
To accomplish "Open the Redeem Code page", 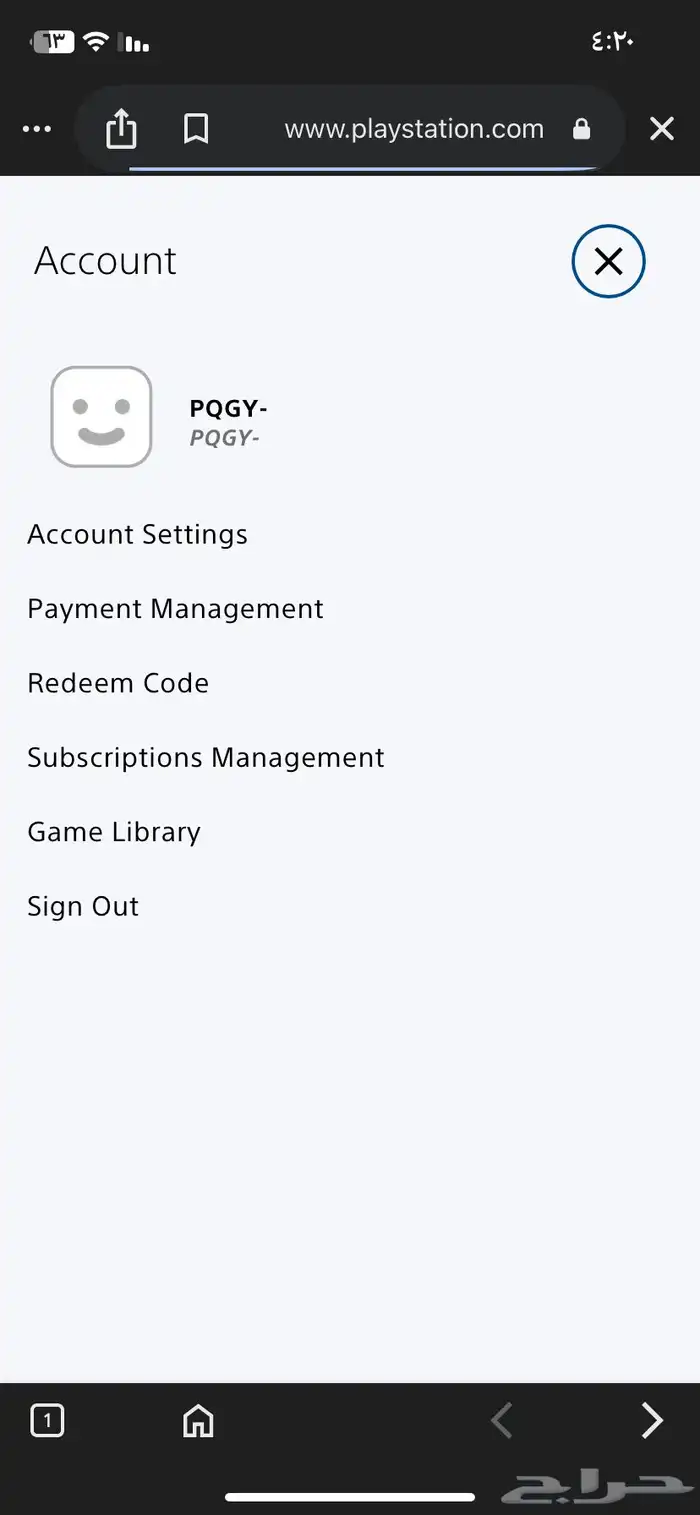I will click(118, 683).
